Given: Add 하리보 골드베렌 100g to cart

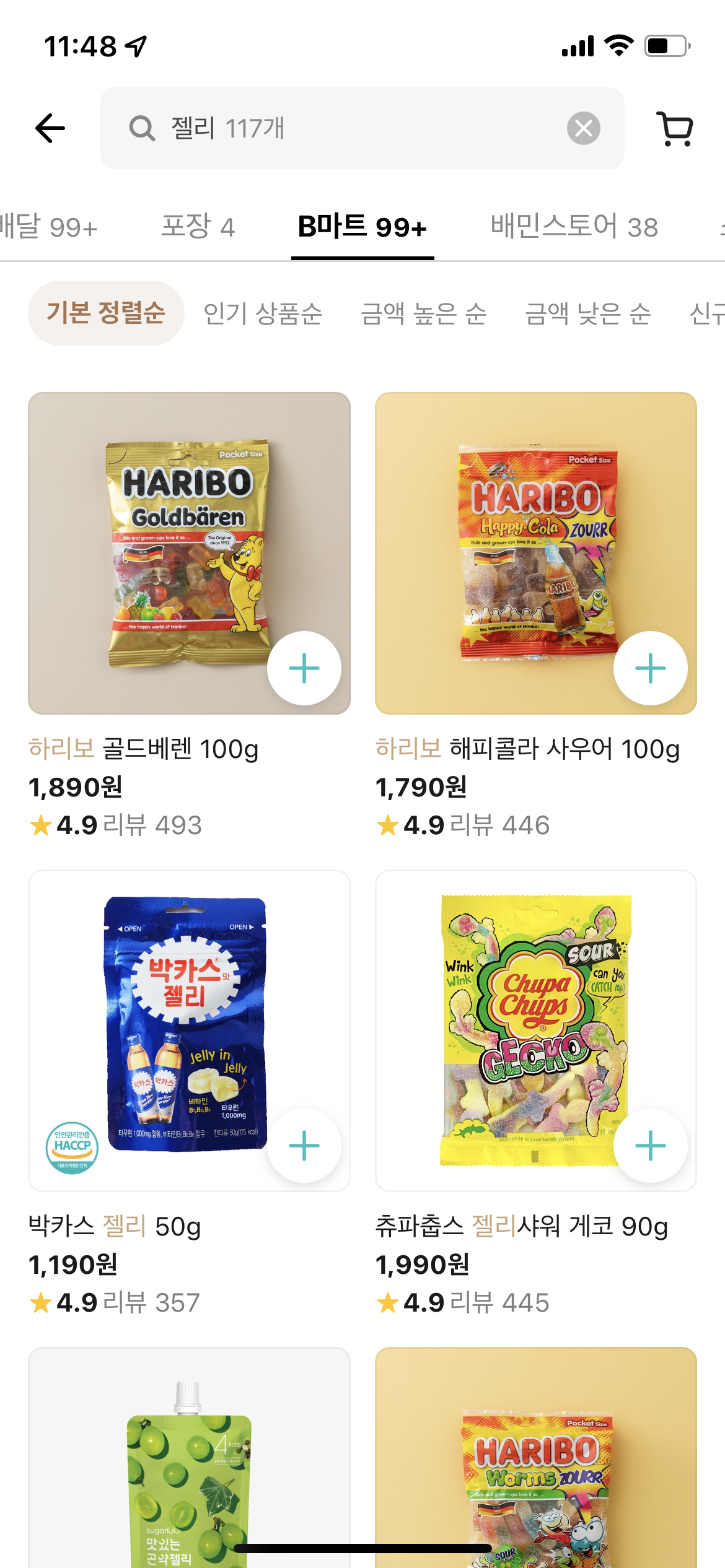Looking at the screenshot, I should point(304,668).
